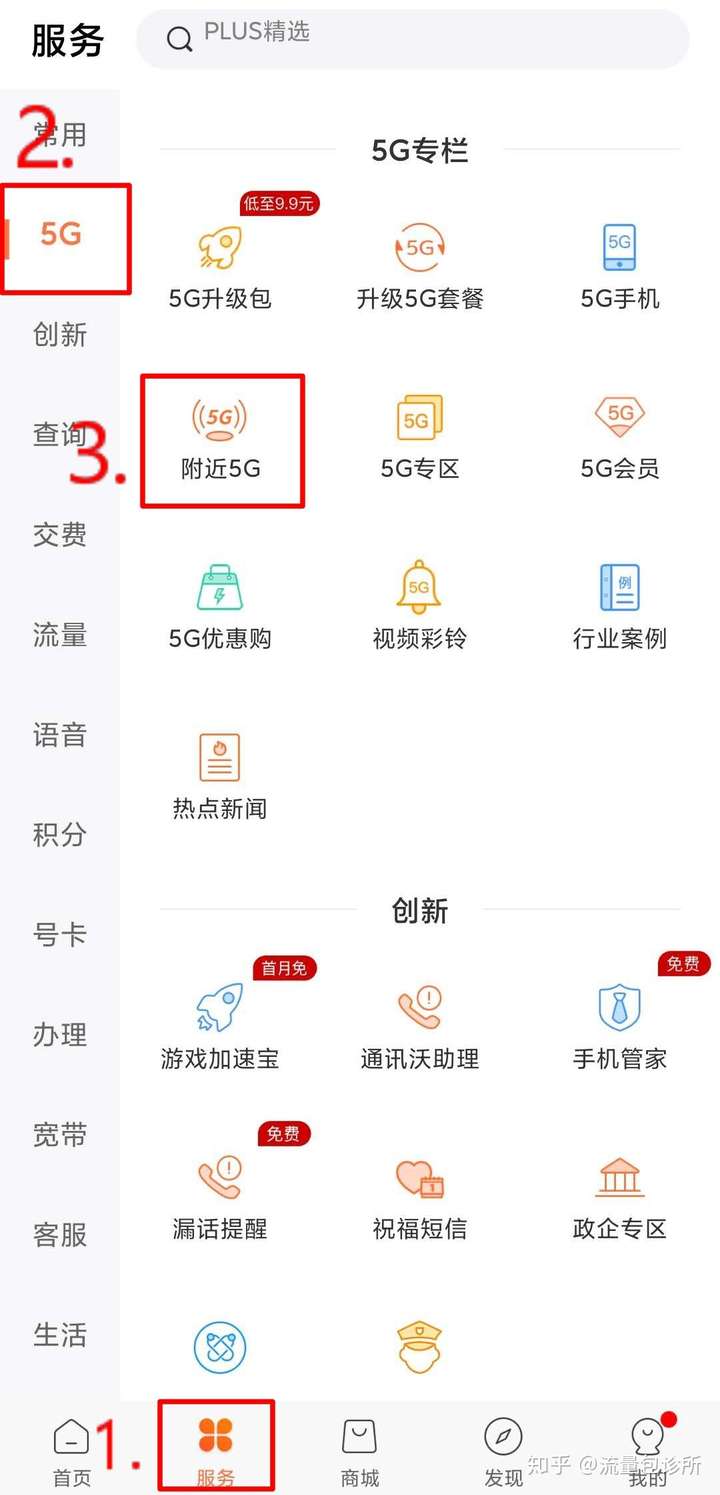The width and height of the screenshot is (720, 1495).
Task: Open the PLUS精选 search box
Action: click(412, 39)
